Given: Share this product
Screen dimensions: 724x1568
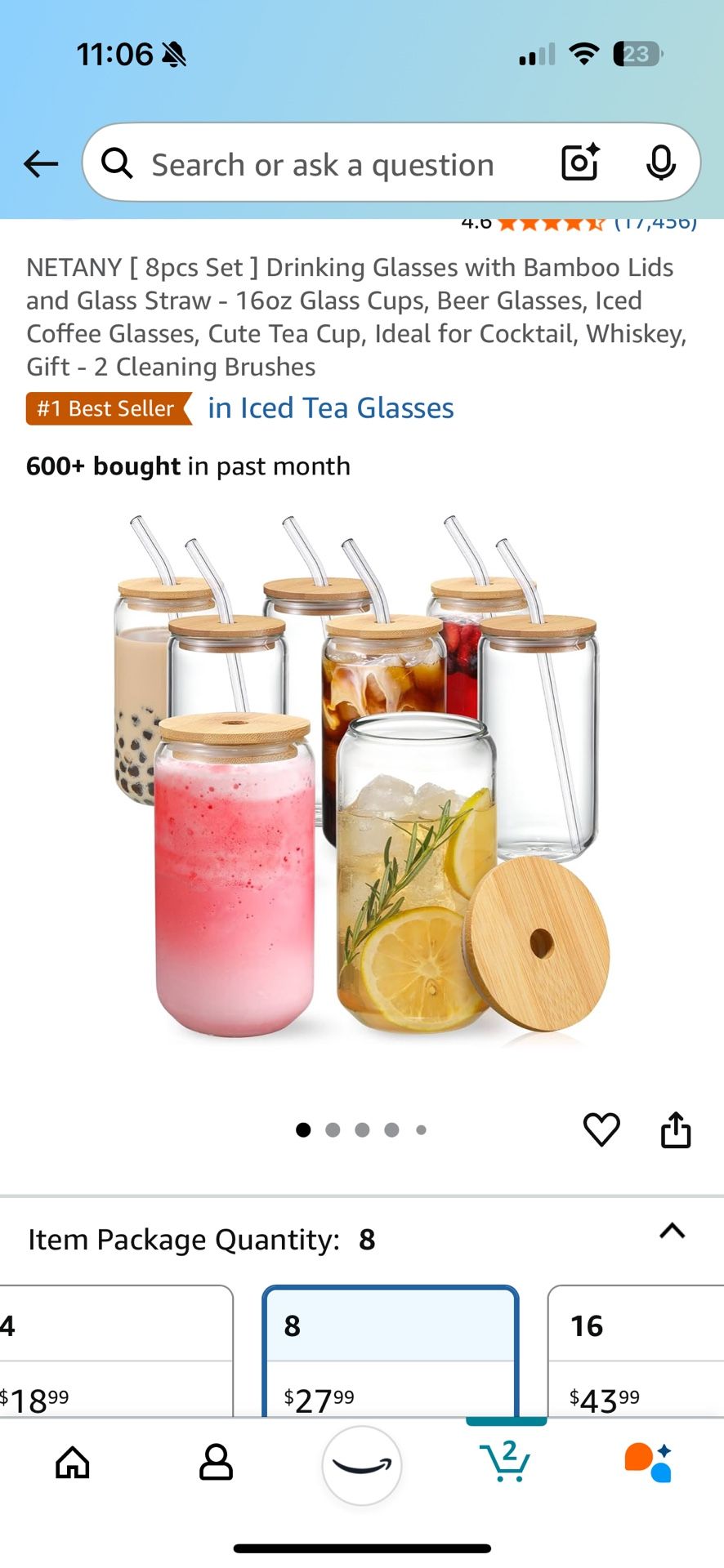Looking at the screenshot, I should [x=676, y=1130].
